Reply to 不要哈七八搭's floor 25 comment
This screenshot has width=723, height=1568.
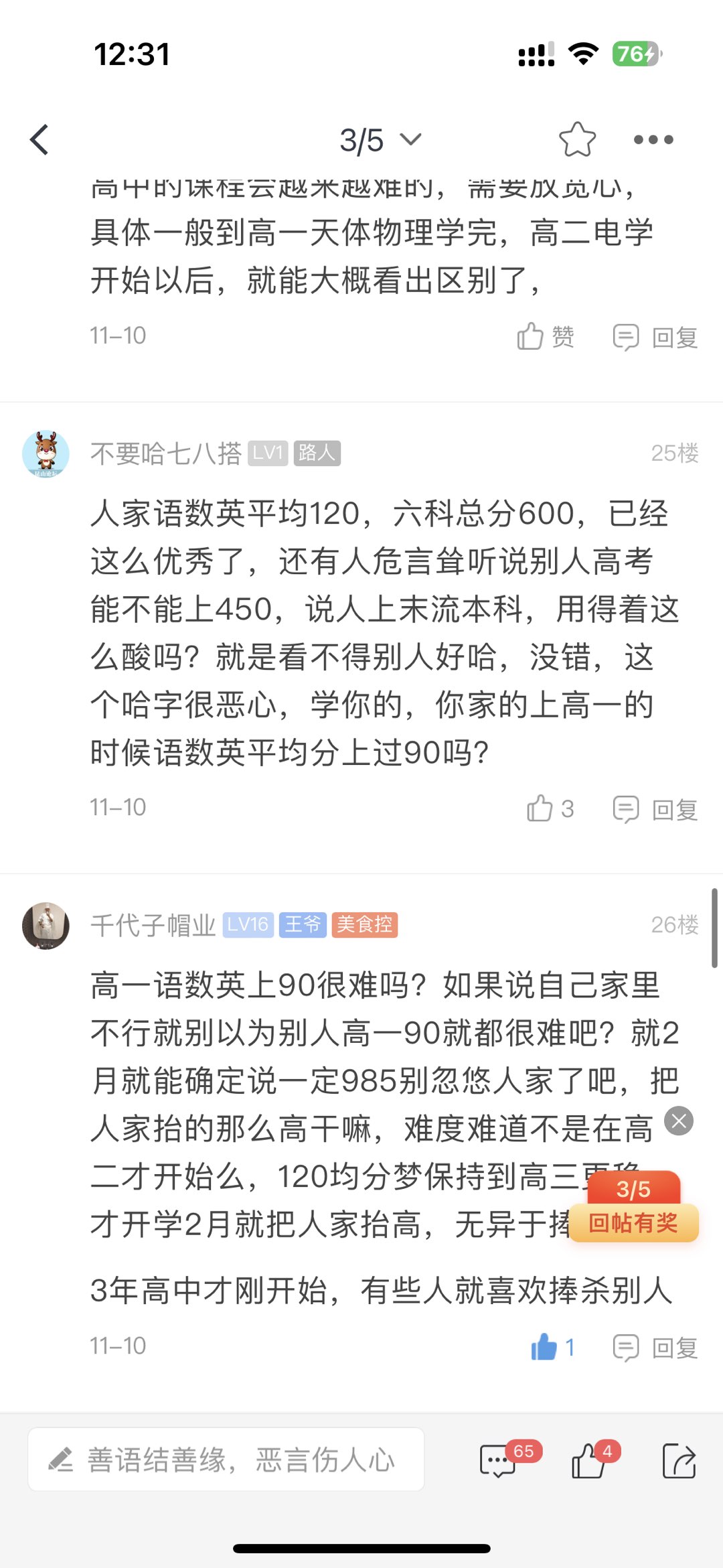[x=655, y=808]
